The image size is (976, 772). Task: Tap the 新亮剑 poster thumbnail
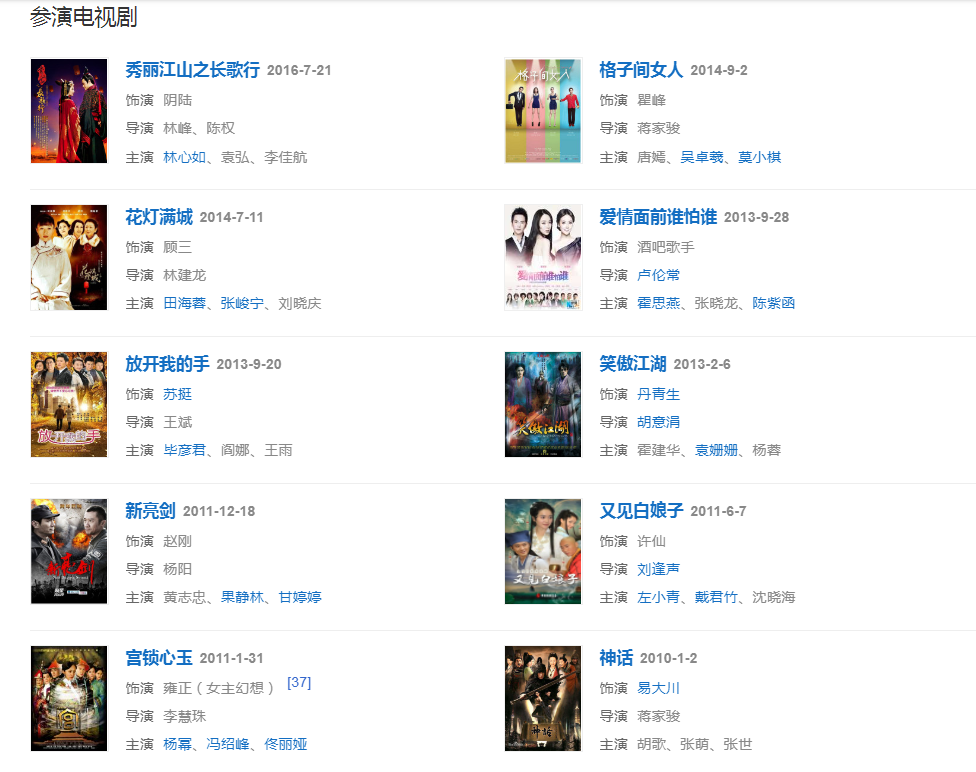click(x=69, y=551)
